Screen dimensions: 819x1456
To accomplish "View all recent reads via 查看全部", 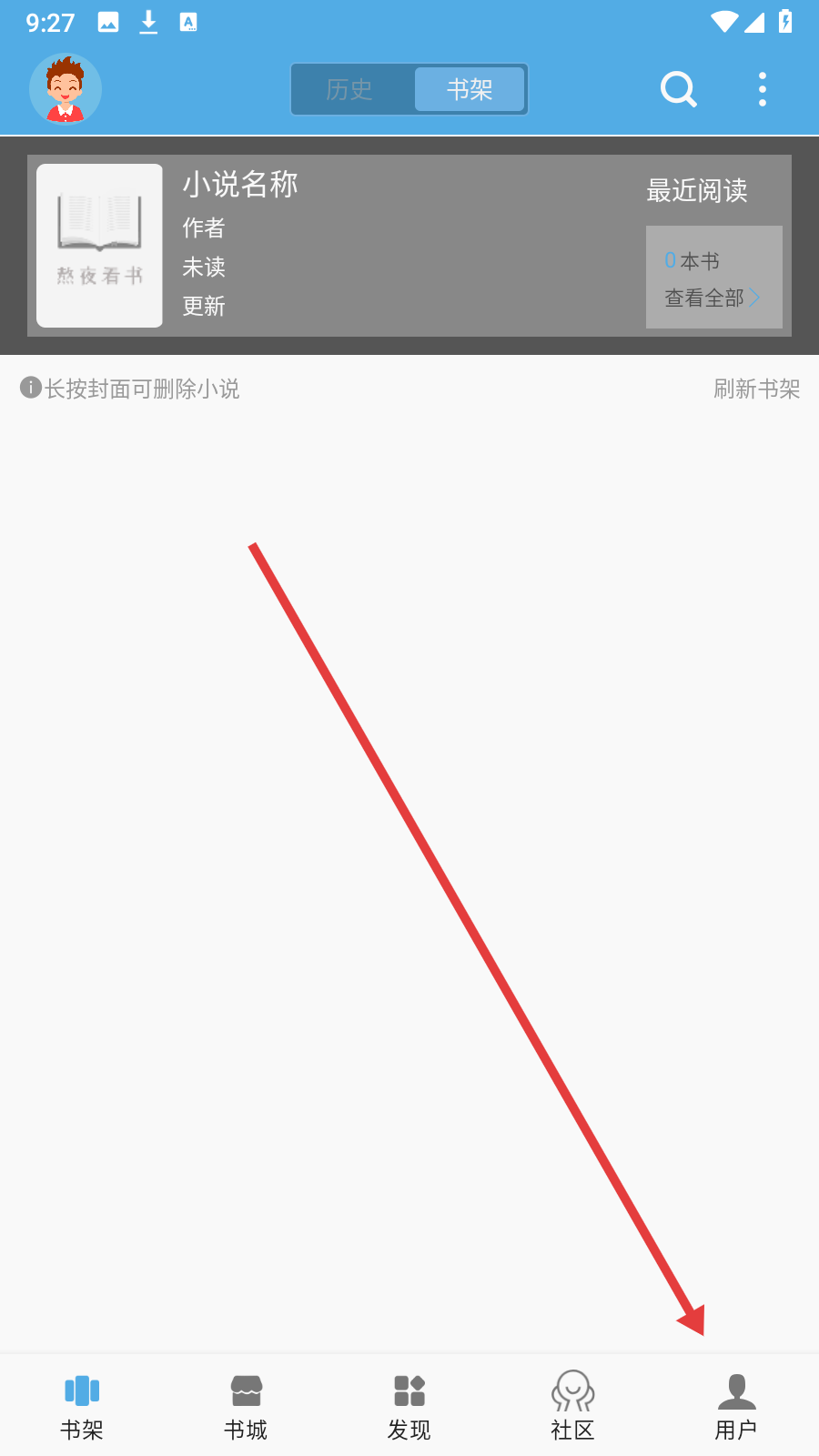I will tap(713, 298).
